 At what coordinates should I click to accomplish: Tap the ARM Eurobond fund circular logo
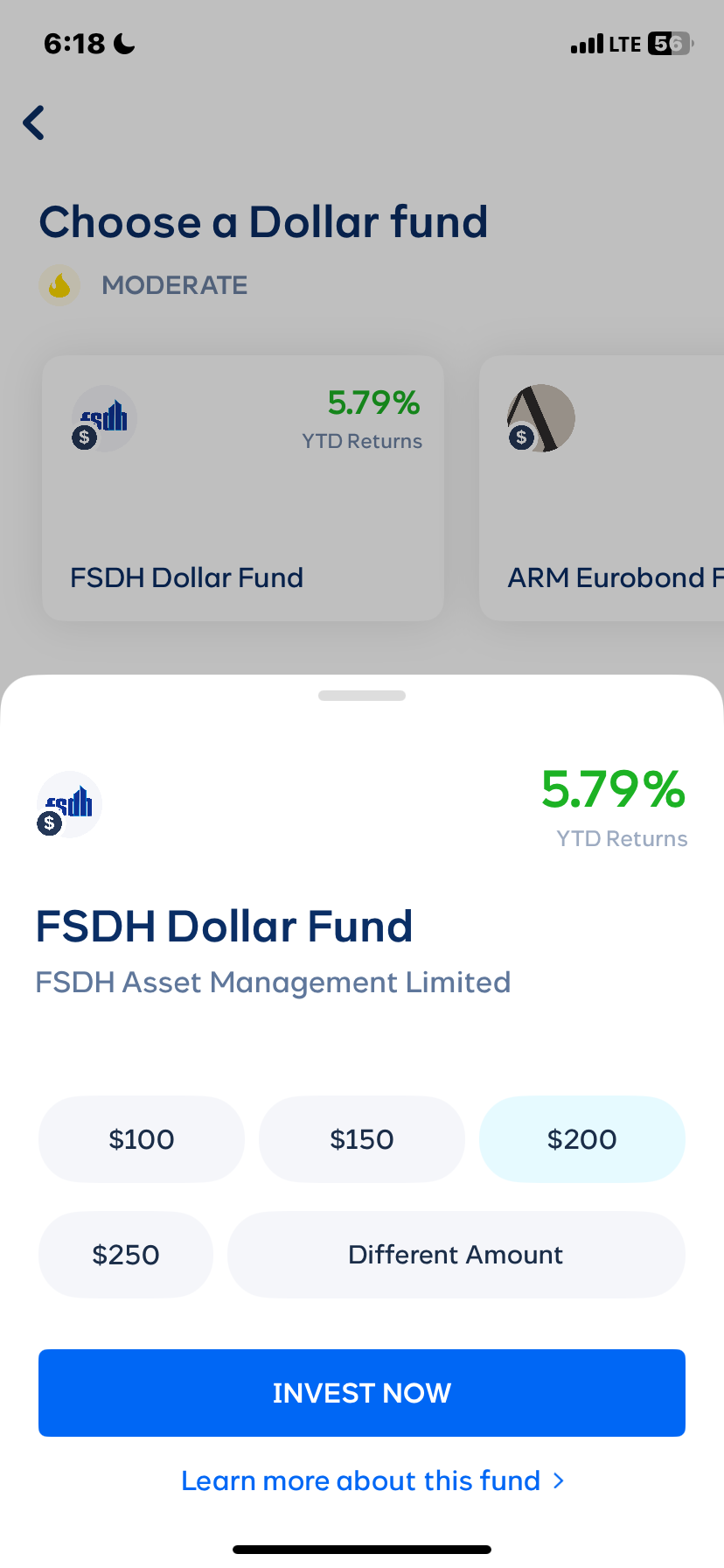coord(540,418)
